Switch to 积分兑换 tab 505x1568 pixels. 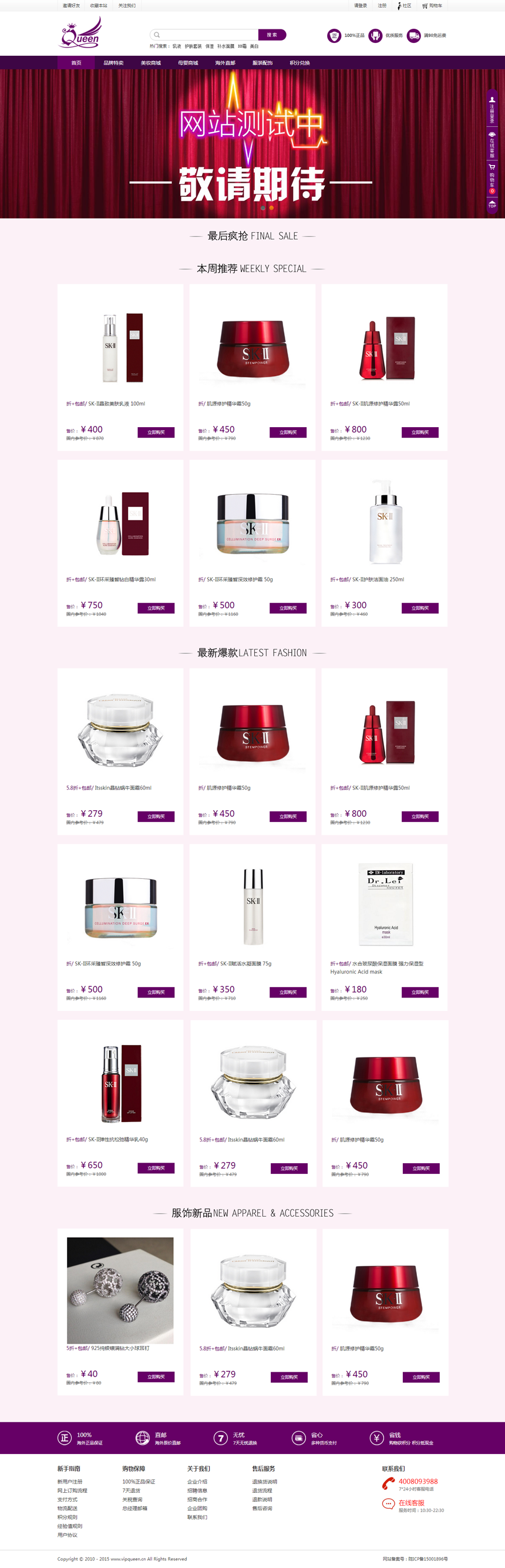299,63
